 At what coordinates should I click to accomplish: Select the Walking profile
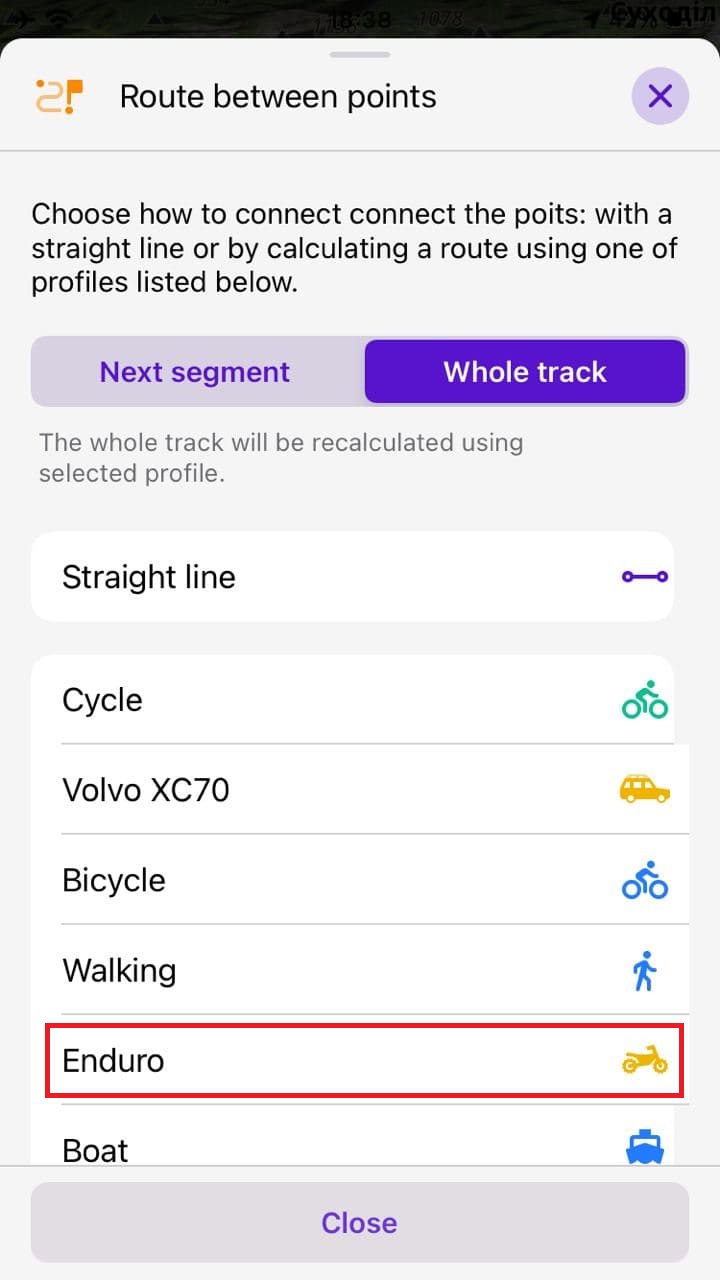point(352,970)
